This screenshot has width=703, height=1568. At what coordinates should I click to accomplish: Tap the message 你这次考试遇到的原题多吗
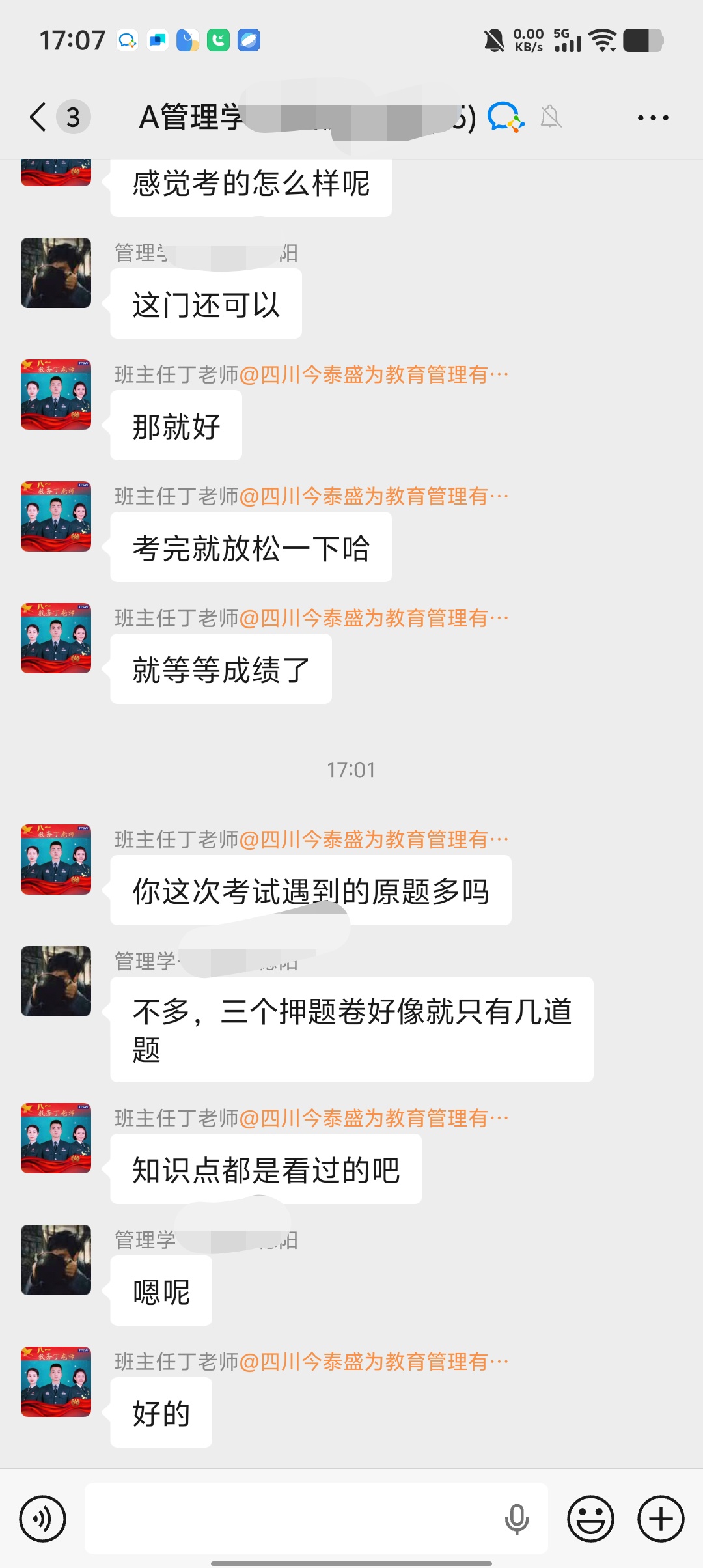tap(310, 891)
